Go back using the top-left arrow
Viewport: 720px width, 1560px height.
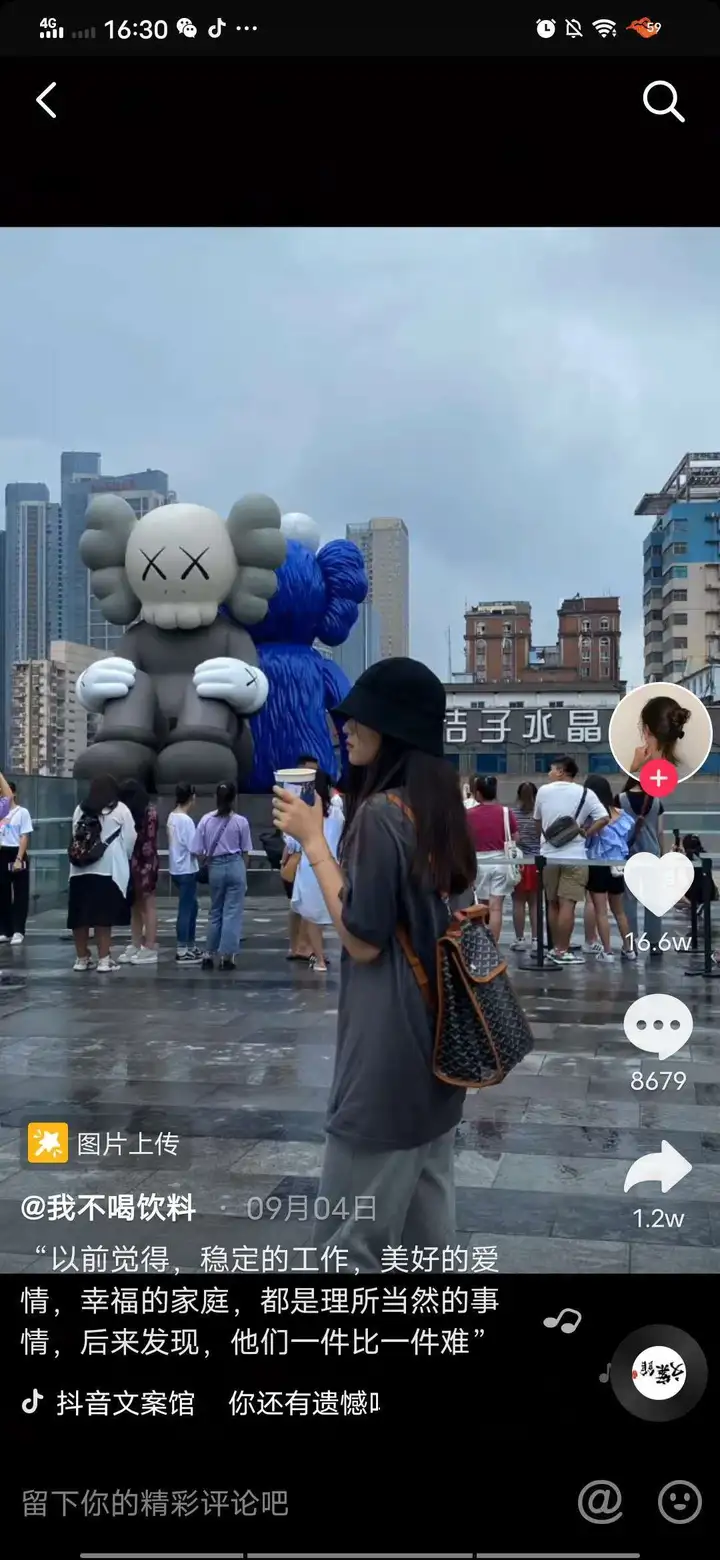(x=46, y=100)
